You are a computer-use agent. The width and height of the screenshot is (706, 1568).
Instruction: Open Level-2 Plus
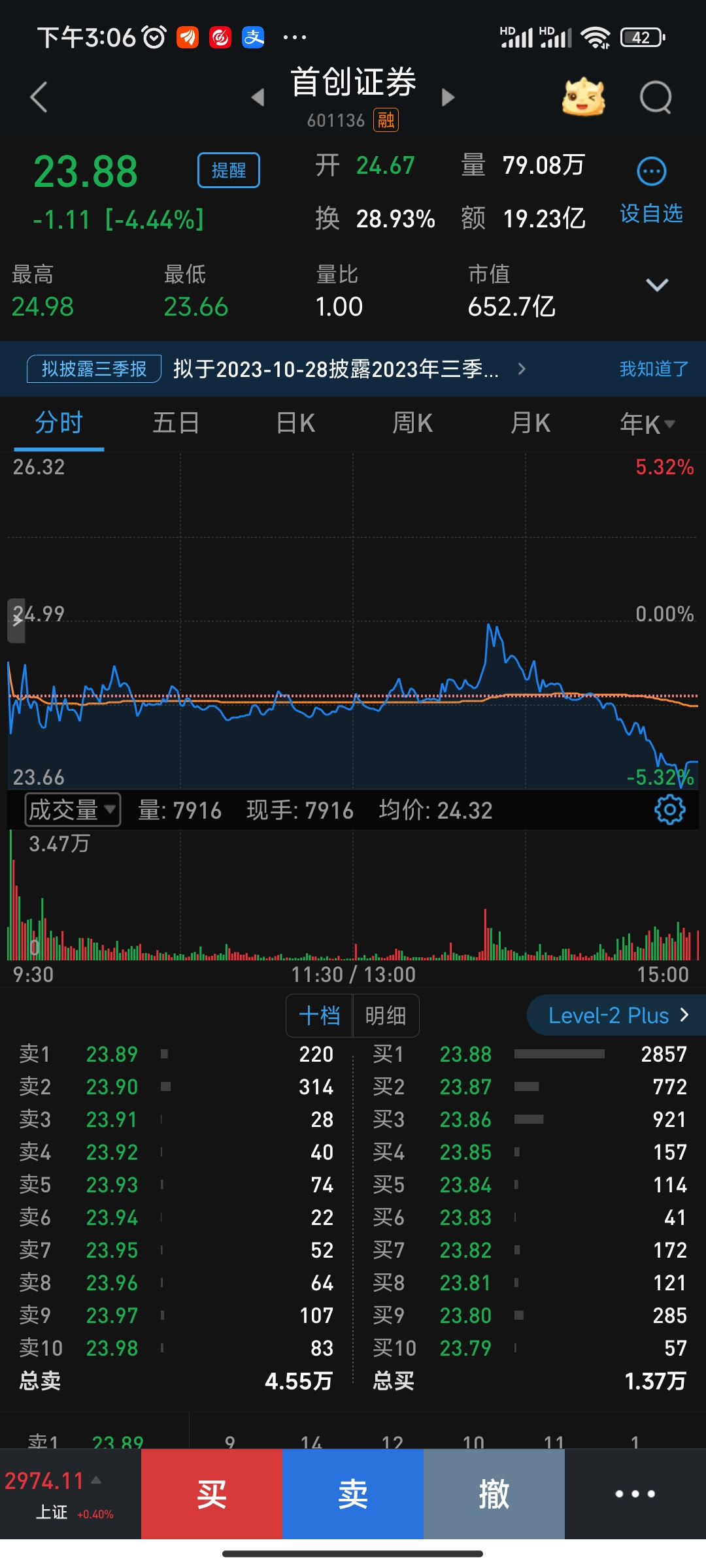click(x=616, y=1015)
